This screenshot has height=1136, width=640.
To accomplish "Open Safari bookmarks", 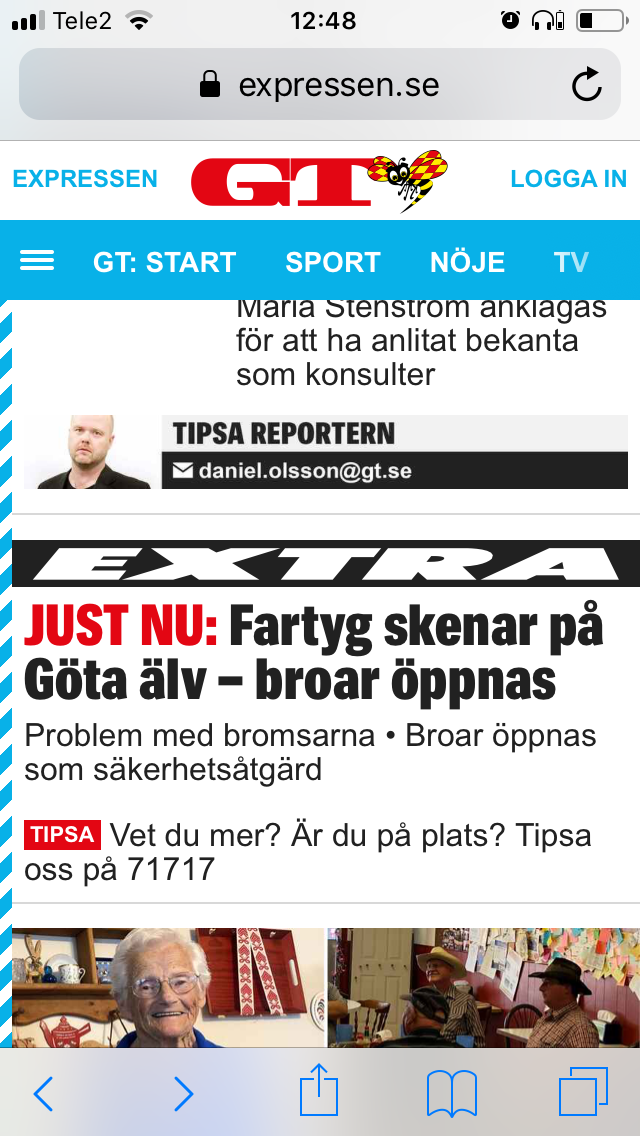I will click(x=451, y=1093).
